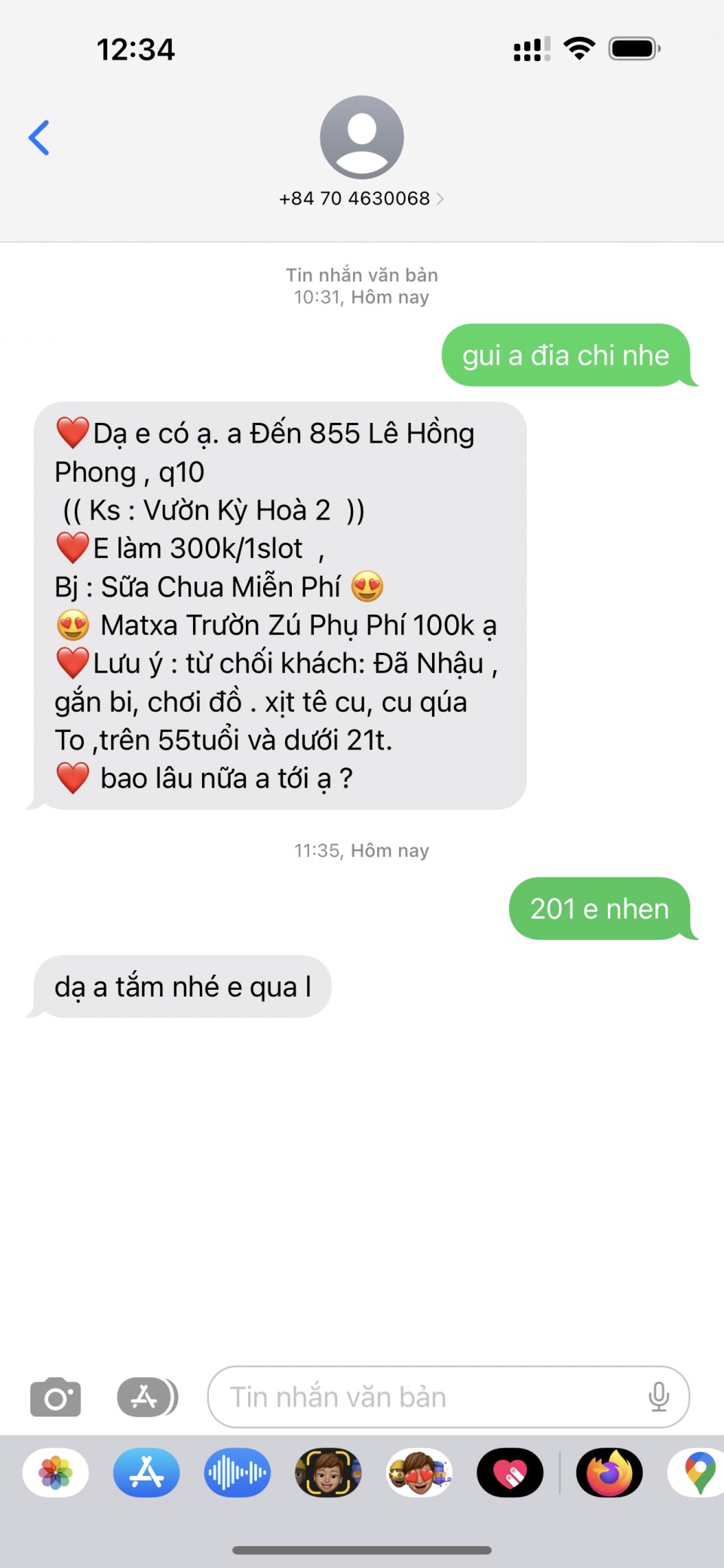Viewport: 724px width, 1568px height.
Task: Open the Digital Touch heart app
Action: 510,1472
